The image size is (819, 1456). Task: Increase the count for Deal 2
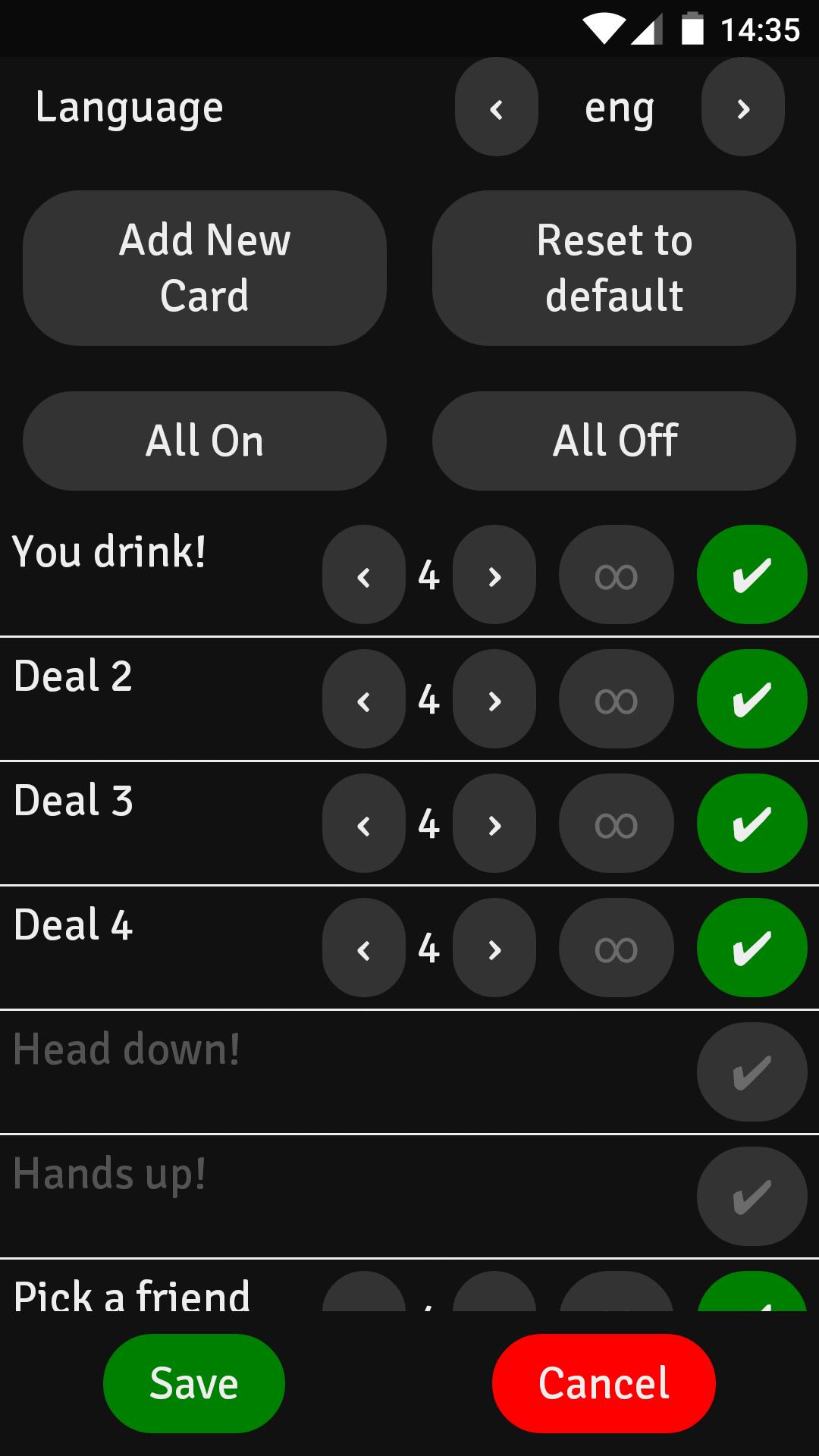coord(494,698)
